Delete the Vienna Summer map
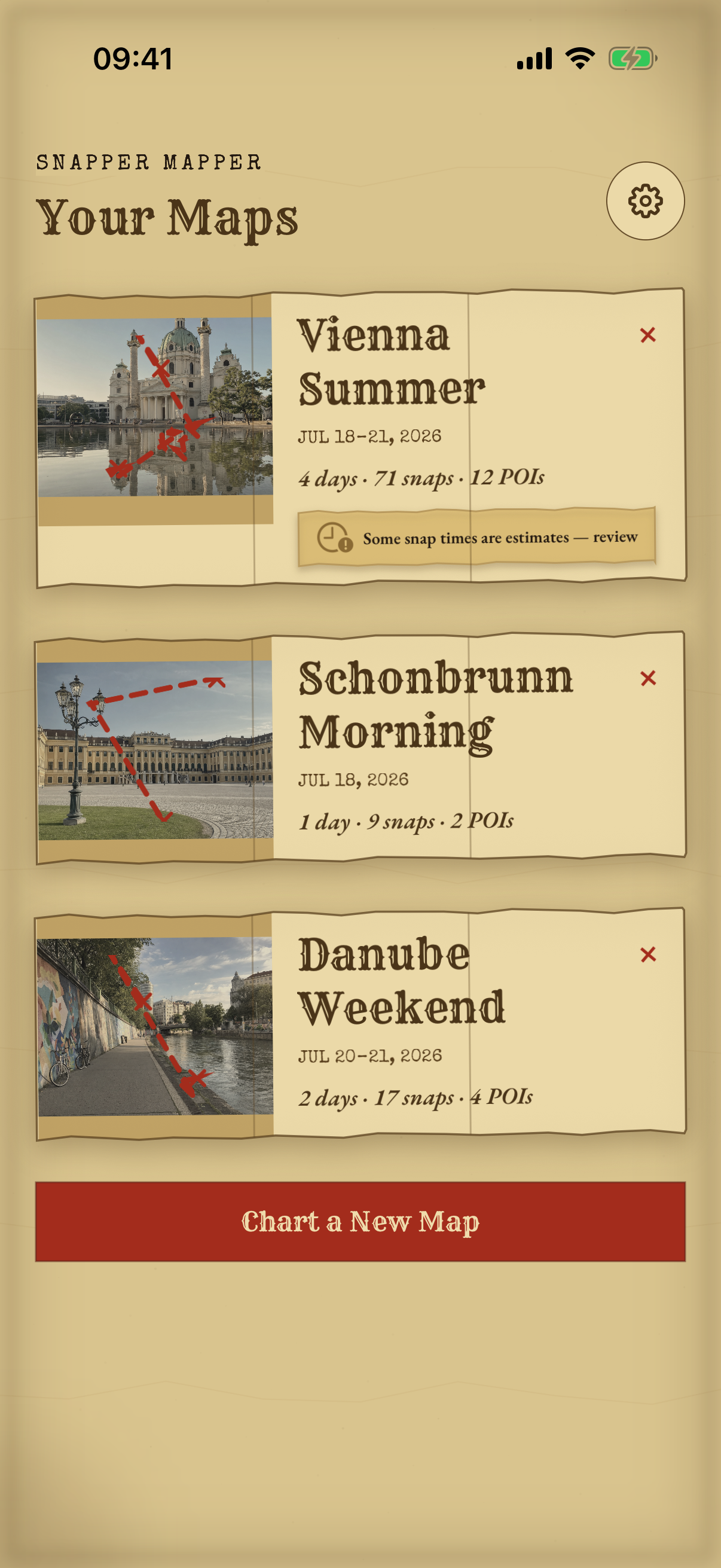The width and height of the screenshot is (721, 1568). click(x=648, y=335)
